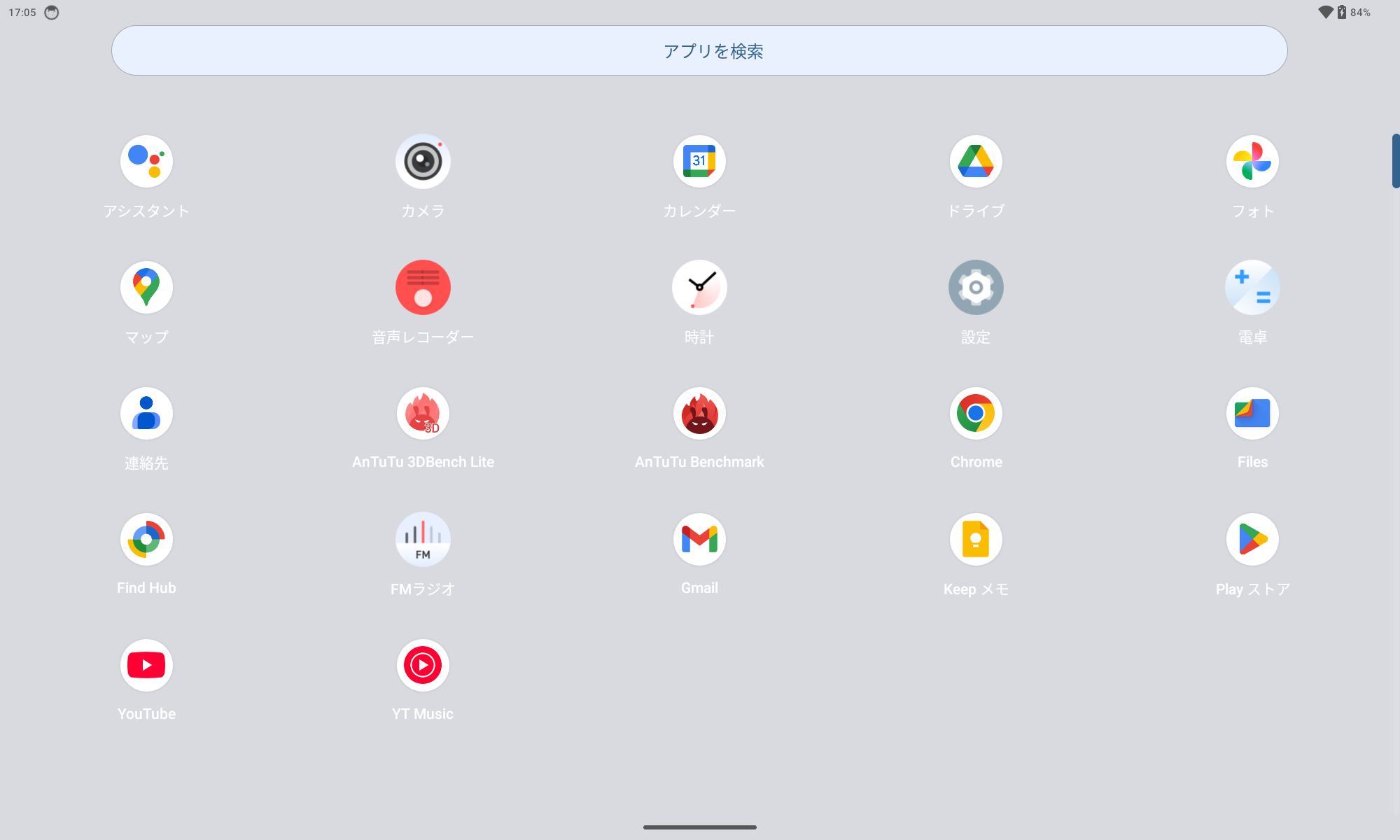The height and width of the screenshot is (840, 1400).
Task: Launch the カメラ app
Action: [423, 162]
